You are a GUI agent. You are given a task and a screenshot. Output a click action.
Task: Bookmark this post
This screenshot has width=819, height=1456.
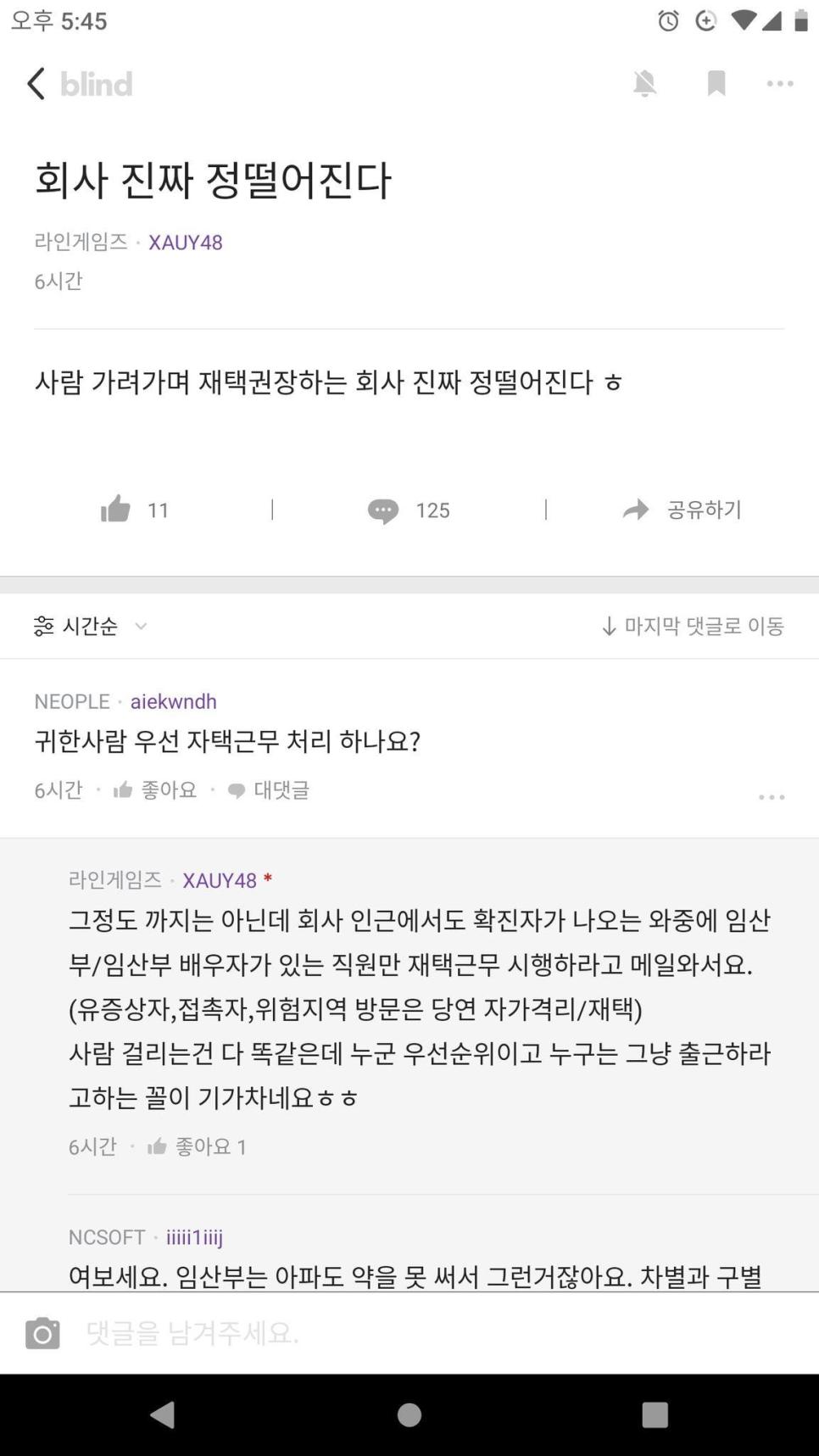[716, 83]
